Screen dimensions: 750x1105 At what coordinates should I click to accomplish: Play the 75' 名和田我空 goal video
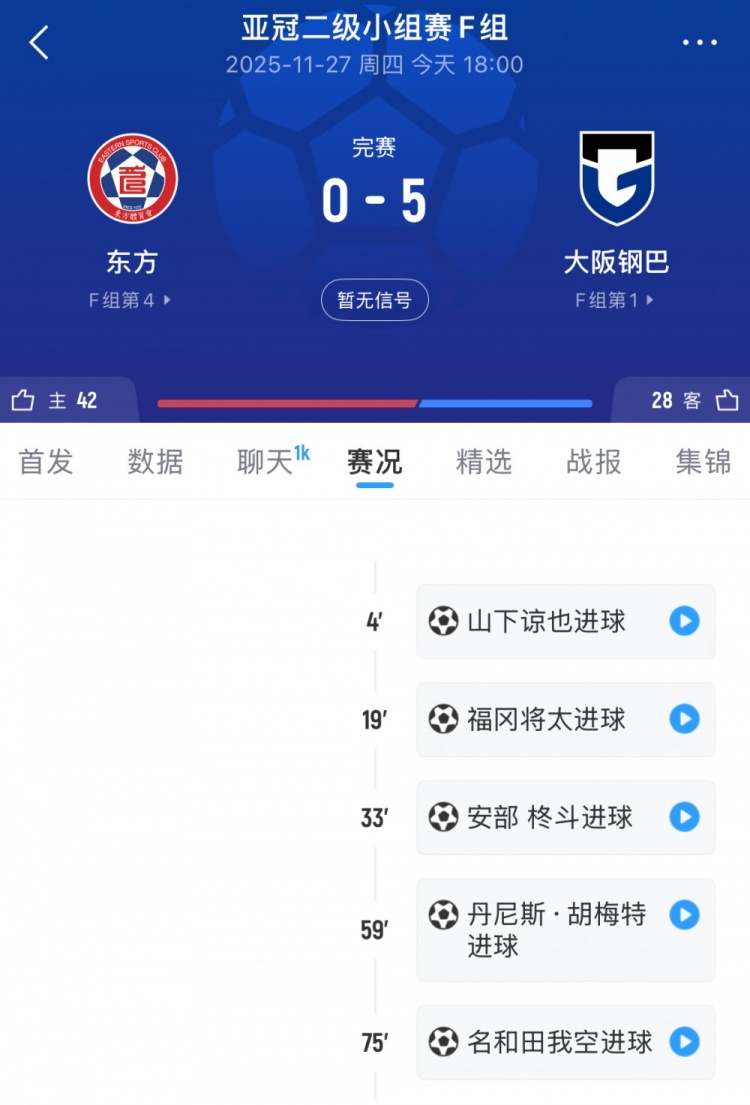pyautogui.click(x=683, y=1042)
